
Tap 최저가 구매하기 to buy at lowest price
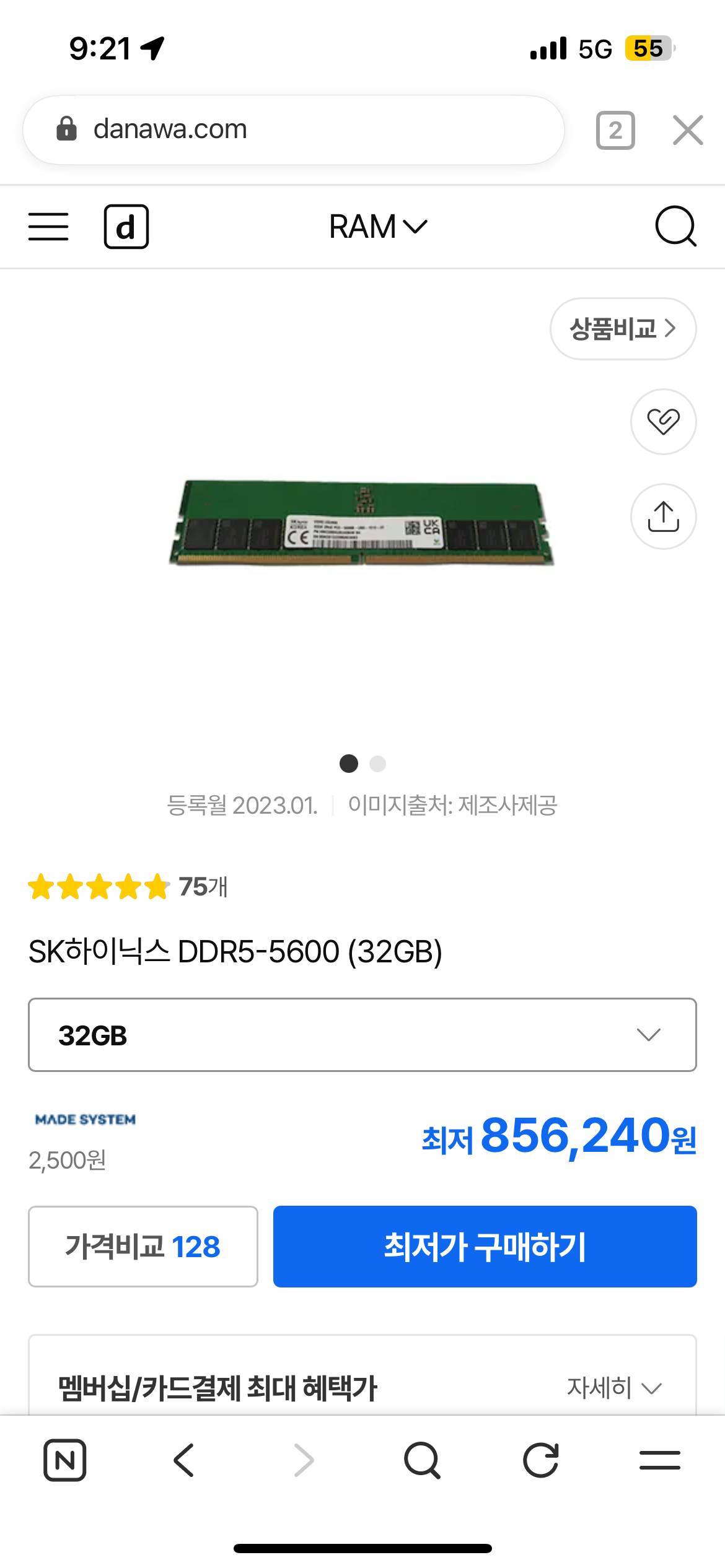(x=485, y=1247)
